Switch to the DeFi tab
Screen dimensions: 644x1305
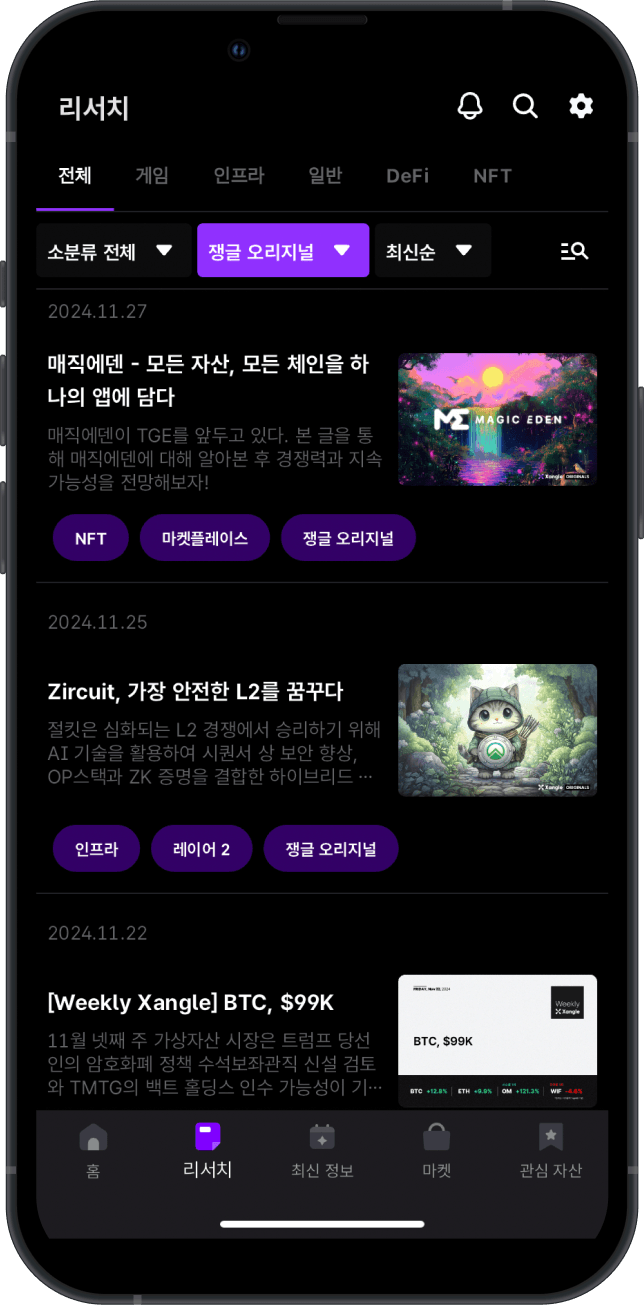click(x=407, y=176)
